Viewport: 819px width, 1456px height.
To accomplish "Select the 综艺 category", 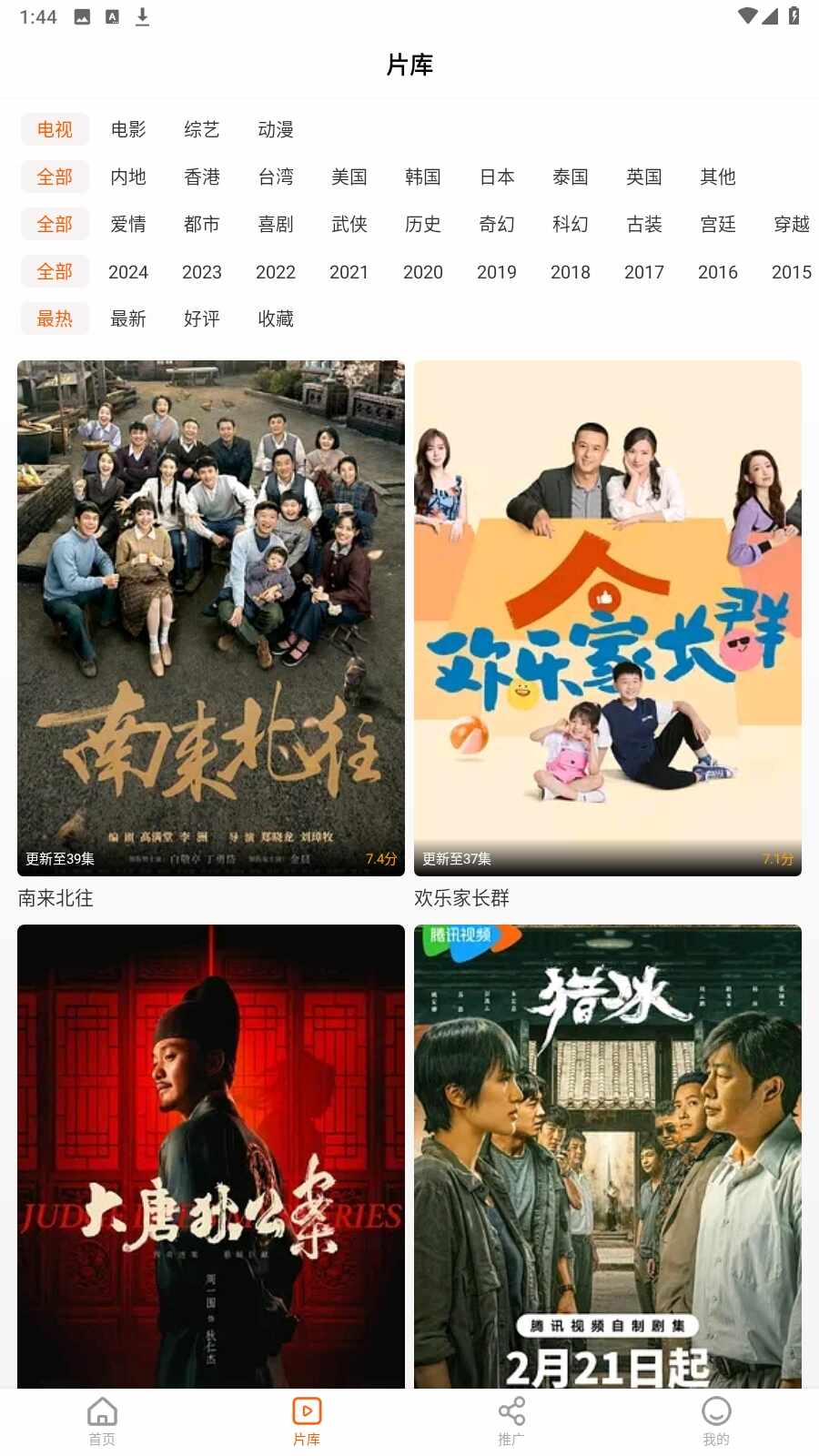I will [x=202, y=129].
